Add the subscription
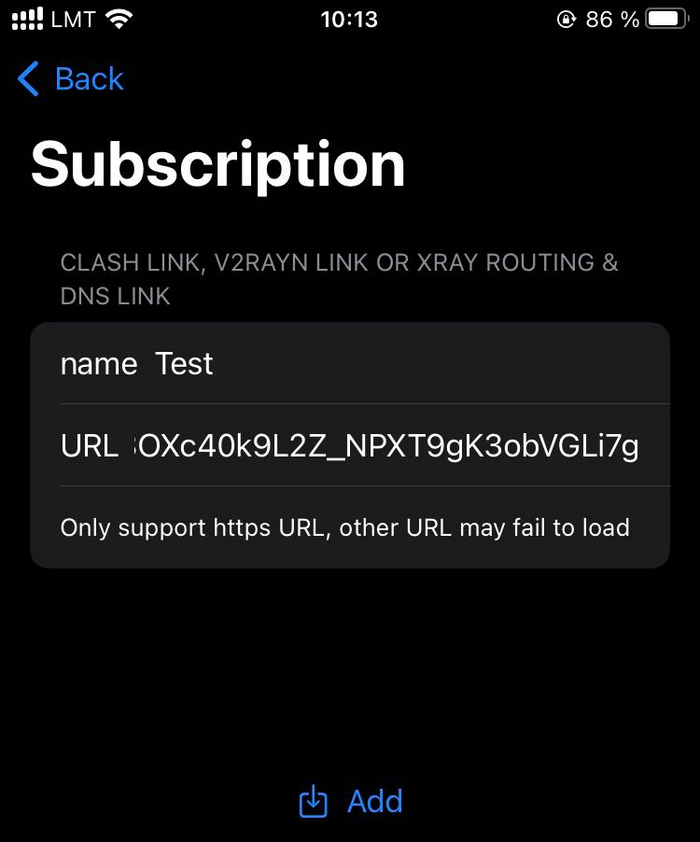The image size is (700, 842). point(351,801)
